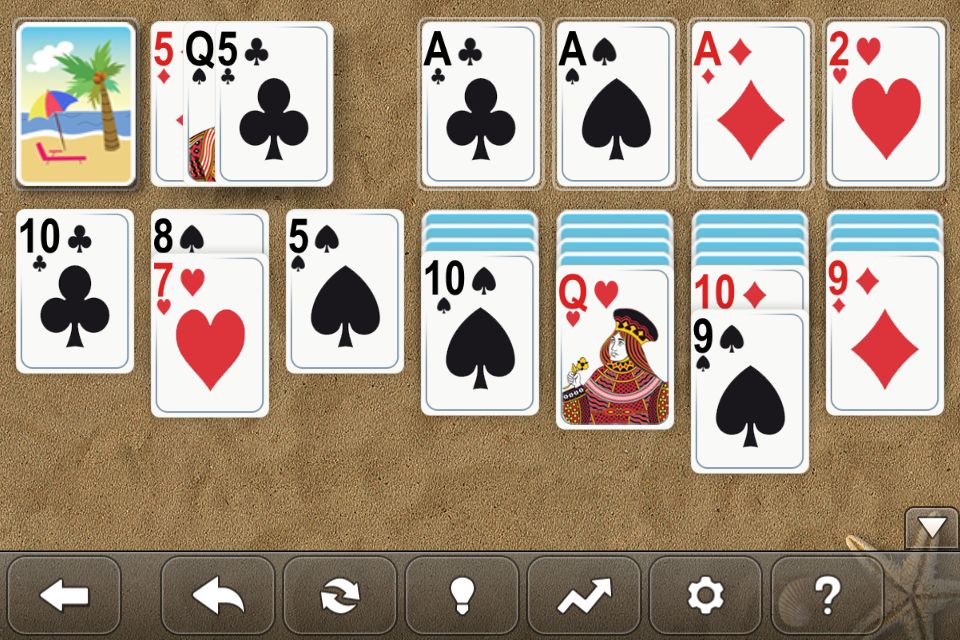Select the 7 of hearts card

tap(210, 340)
